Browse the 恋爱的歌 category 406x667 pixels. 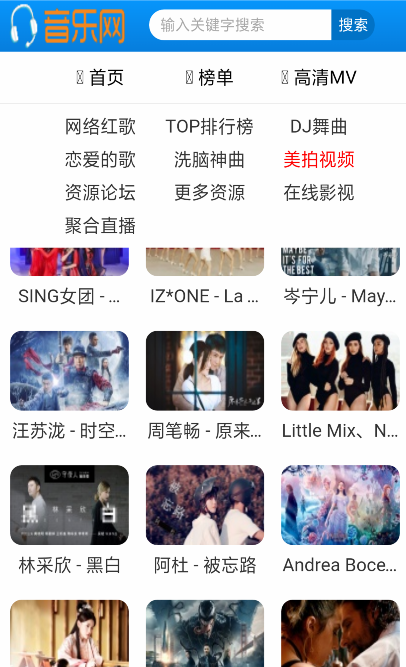pos(100,160)
